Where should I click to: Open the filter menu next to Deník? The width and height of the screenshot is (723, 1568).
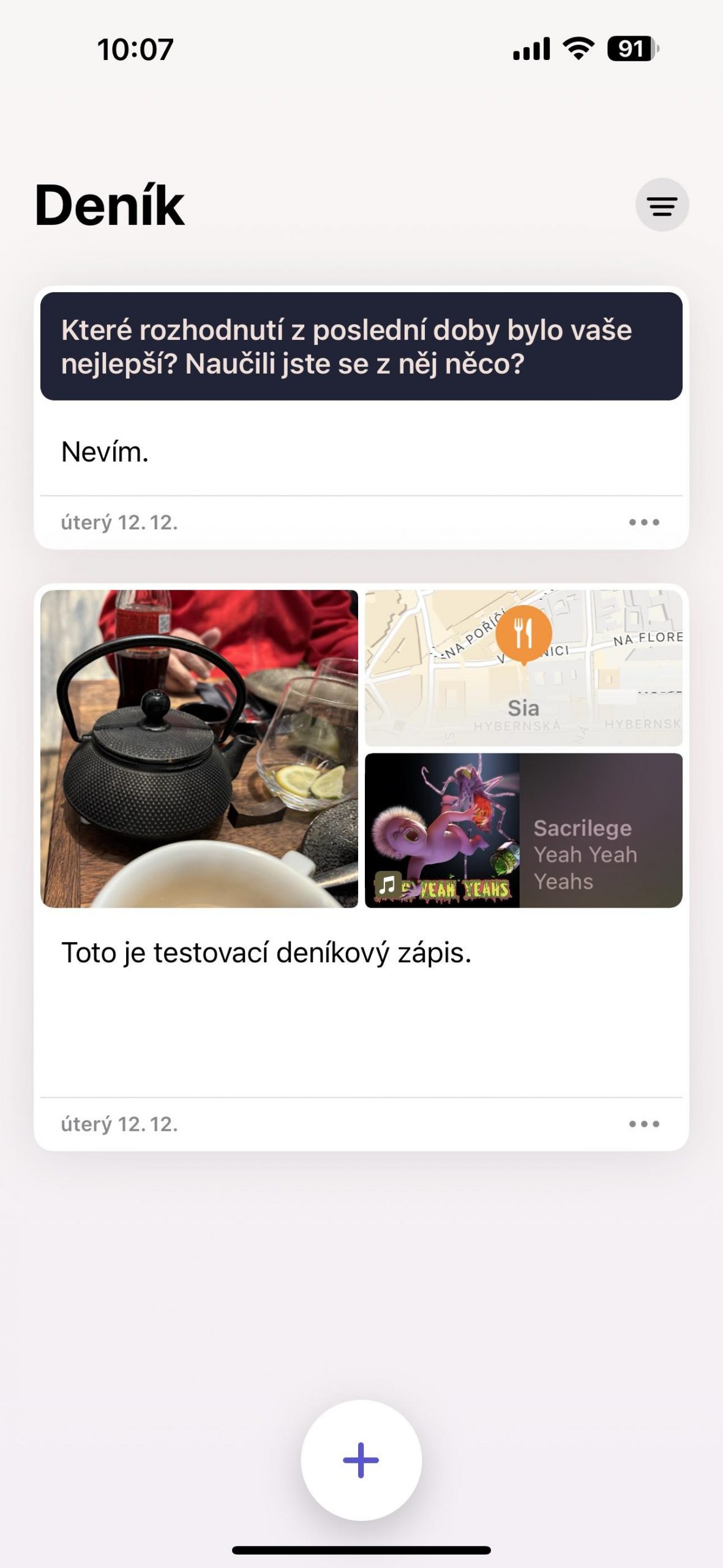pos(662,205)
